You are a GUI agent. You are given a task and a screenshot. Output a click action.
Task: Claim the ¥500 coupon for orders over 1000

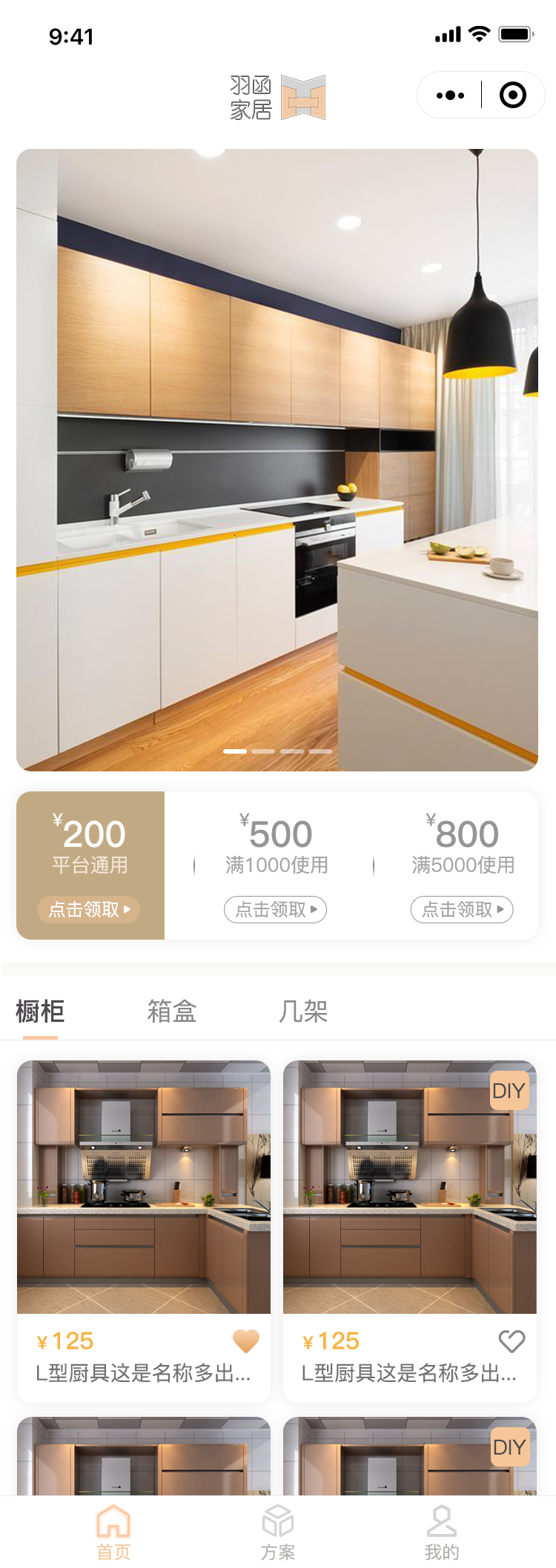click(275, 909)
